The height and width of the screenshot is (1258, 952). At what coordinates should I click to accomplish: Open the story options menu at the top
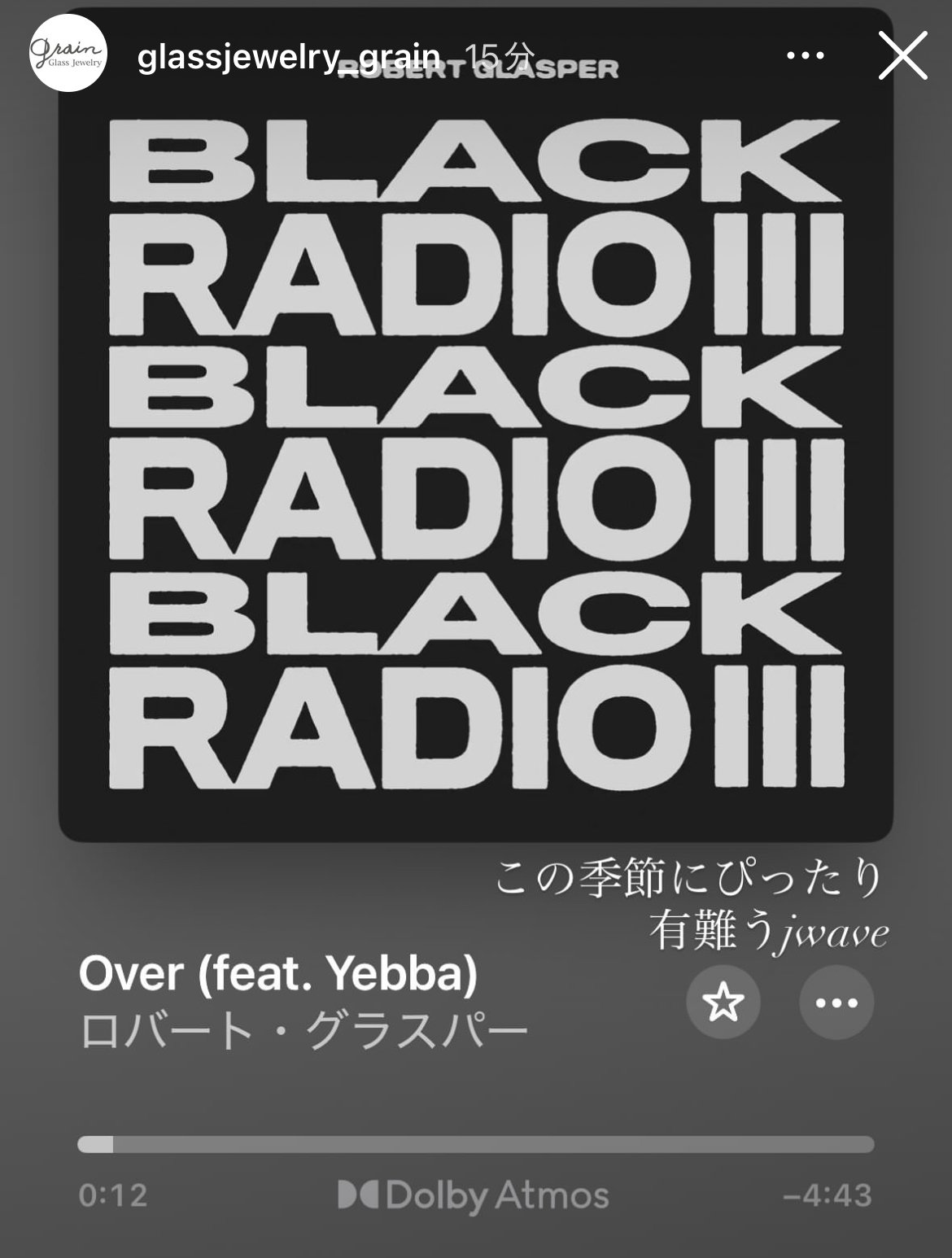tap(806, 55)
